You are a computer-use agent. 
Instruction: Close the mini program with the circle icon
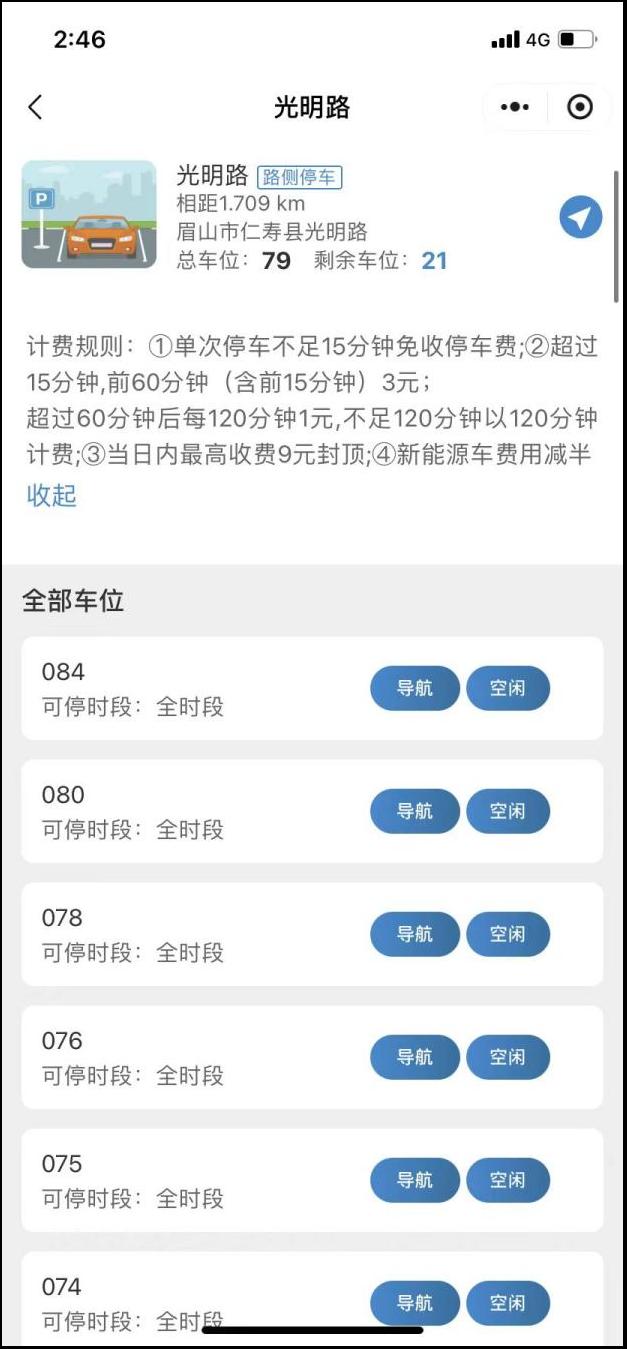click(x=580, y=107)
